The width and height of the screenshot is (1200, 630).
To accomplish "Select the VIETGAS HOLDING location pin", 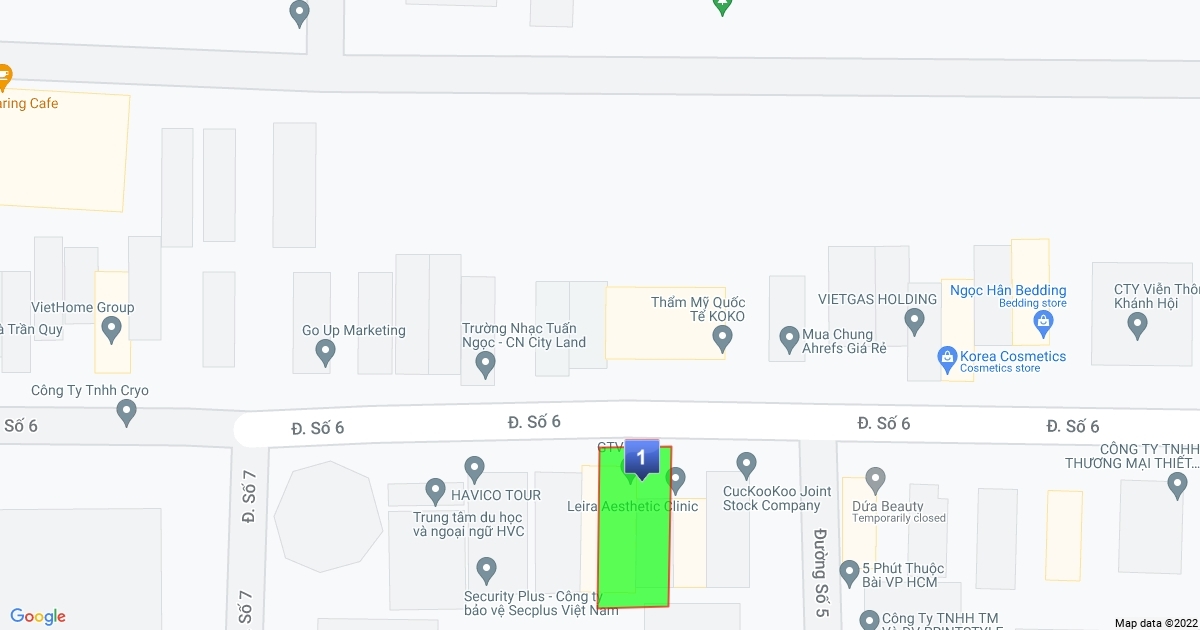I will (x=914, y=321).
